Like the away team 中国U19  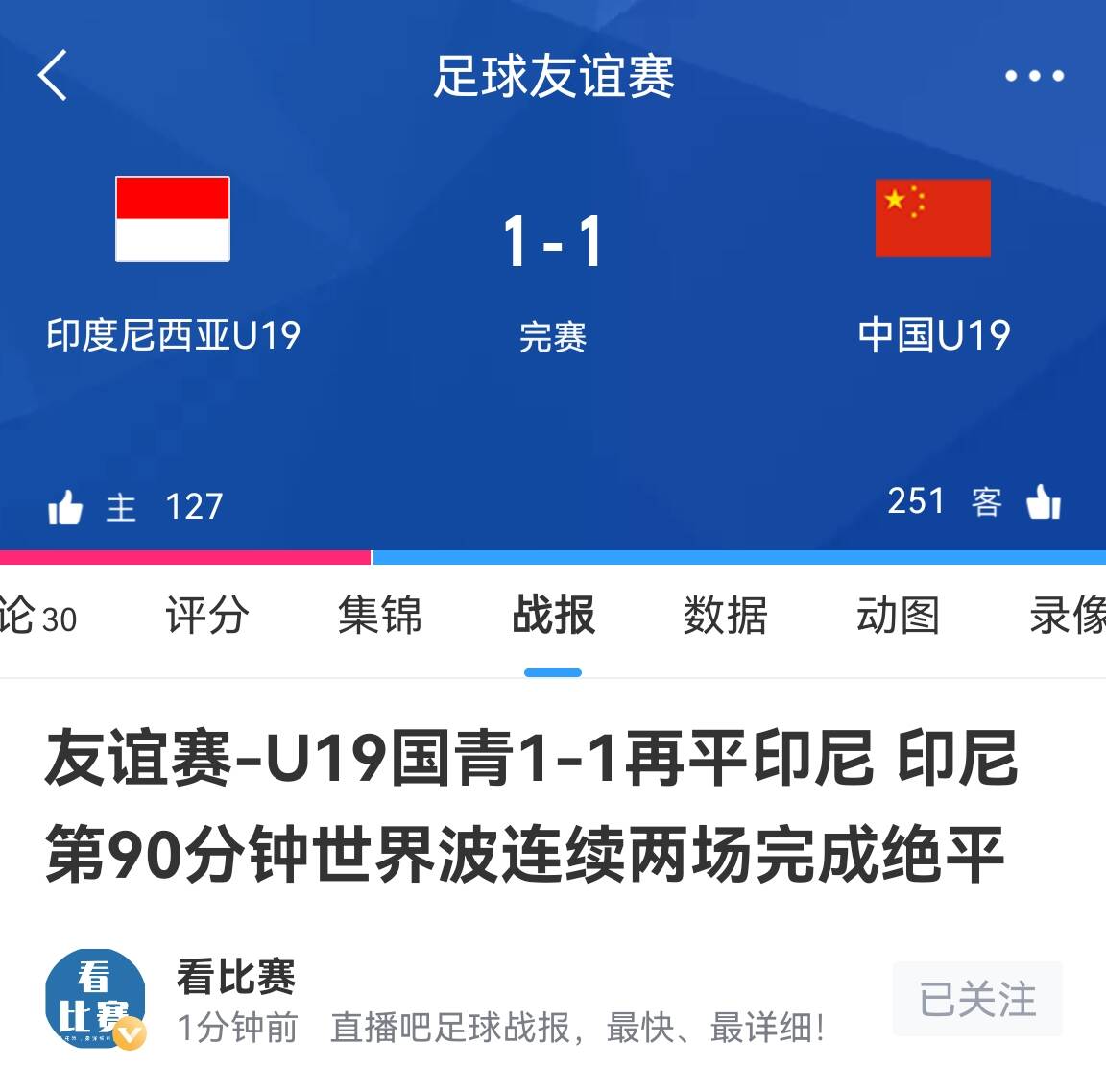pyautogui.click(x=1044, y=501)
